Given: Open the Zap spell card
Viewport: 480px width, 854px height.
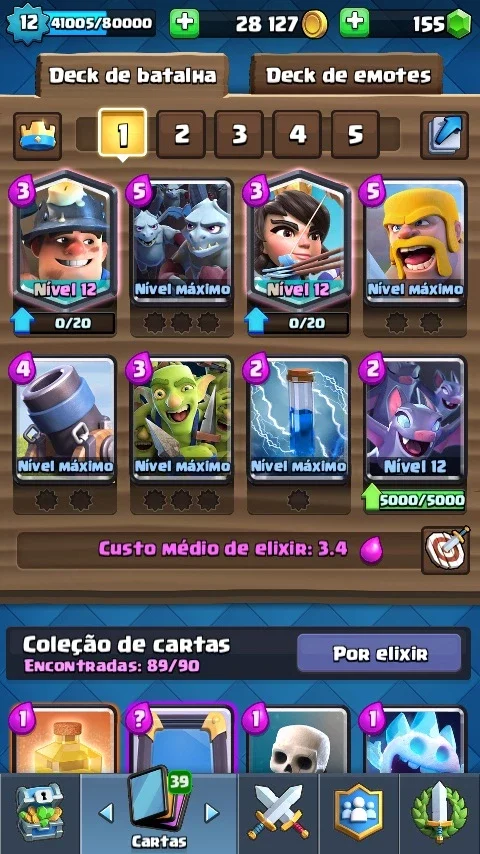Looking at the screenshot, I should [x=298, y=418].
